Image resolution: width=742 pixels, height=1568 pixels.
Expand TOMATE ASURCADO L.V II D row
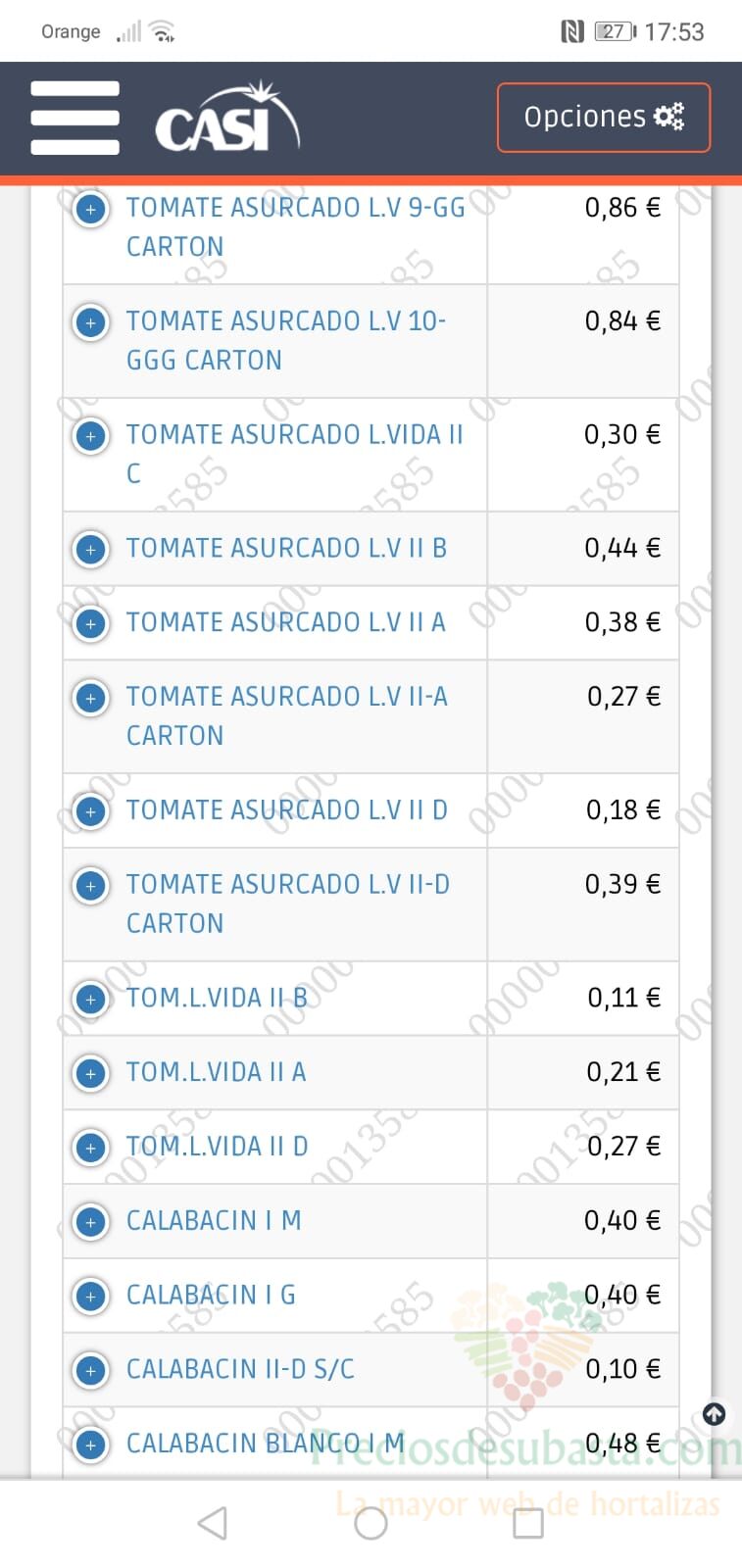tap(91, 812)
